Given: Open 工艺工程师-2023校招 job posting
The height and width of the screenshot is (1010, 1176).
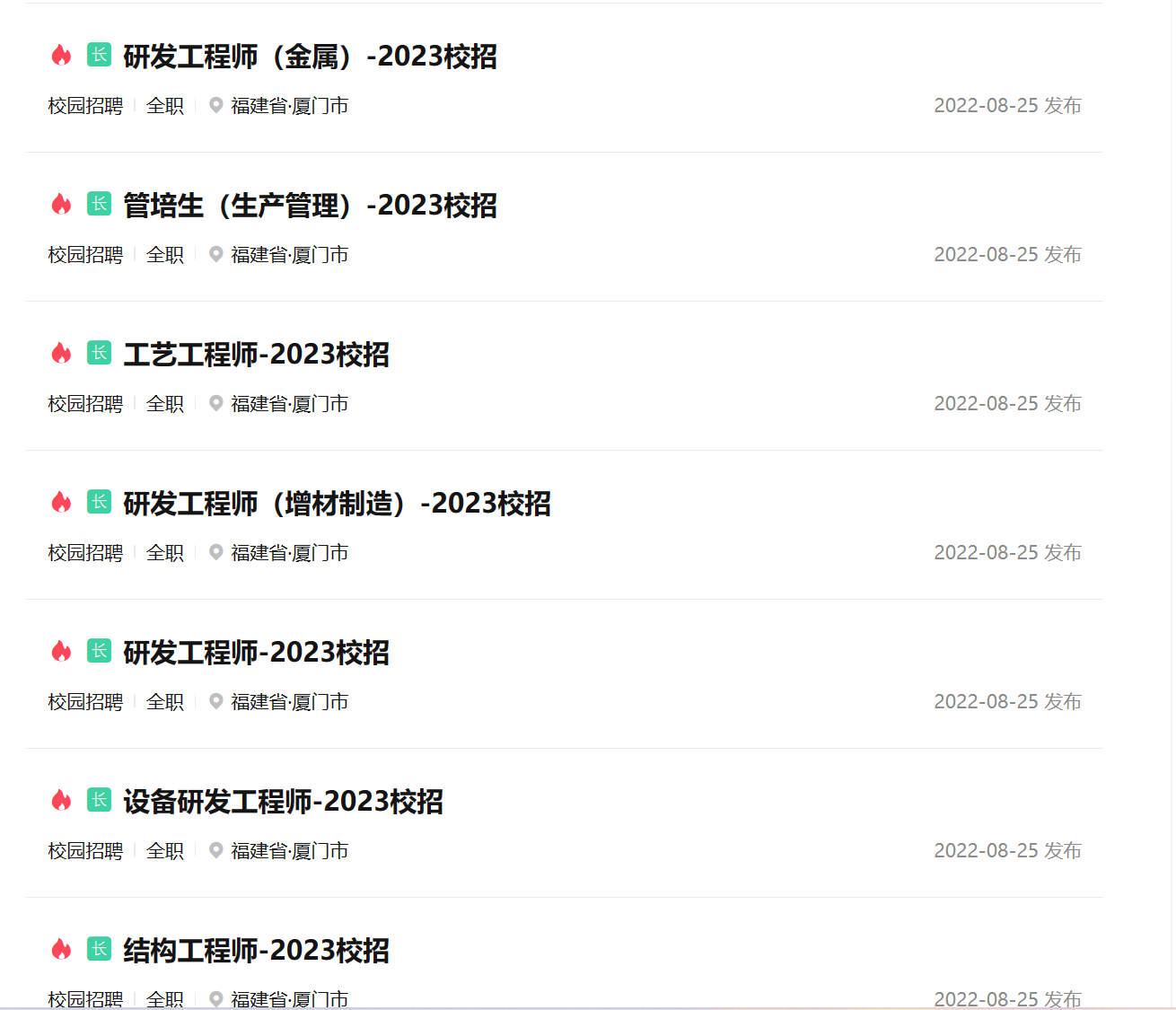Looking at the screenshot, I should [256, 355].
